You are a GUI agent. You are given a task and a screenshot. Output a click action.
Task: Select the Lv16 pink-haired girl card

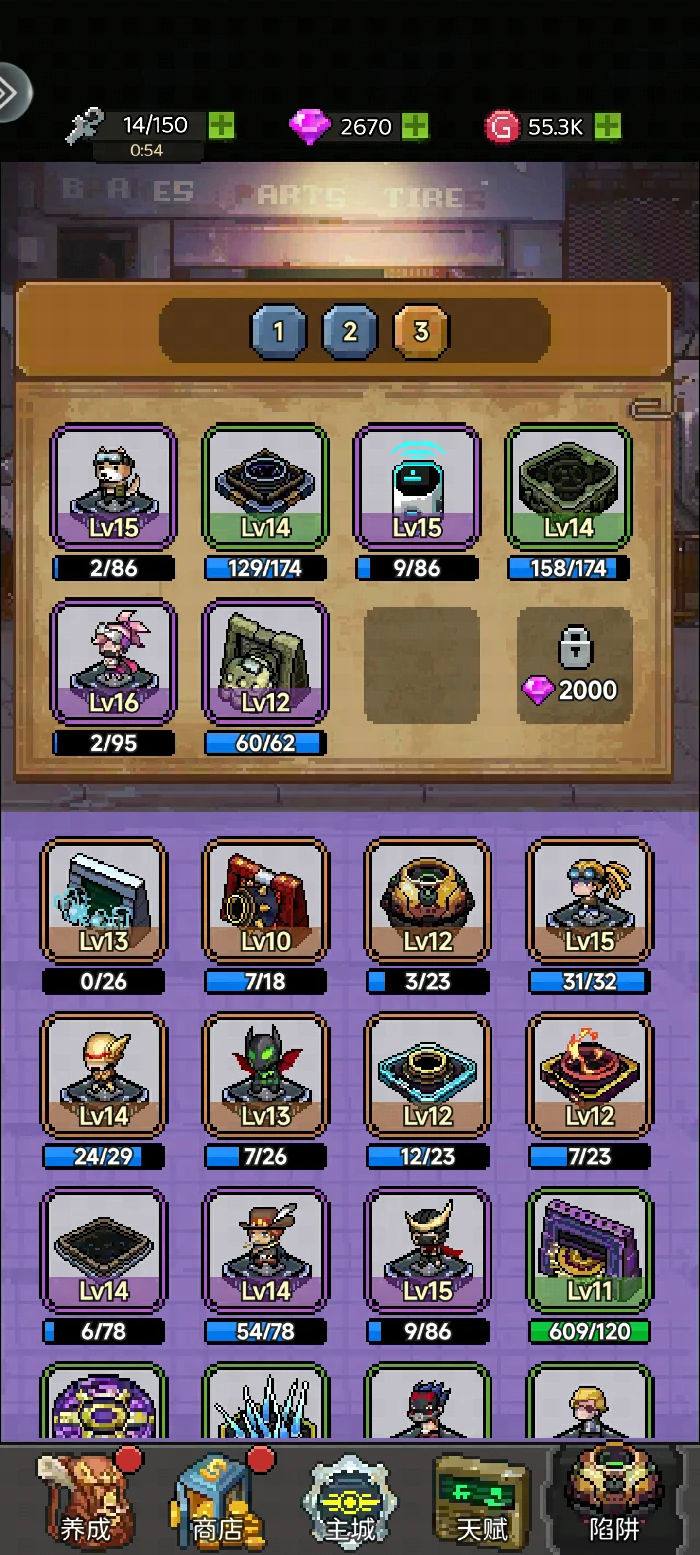113,662
